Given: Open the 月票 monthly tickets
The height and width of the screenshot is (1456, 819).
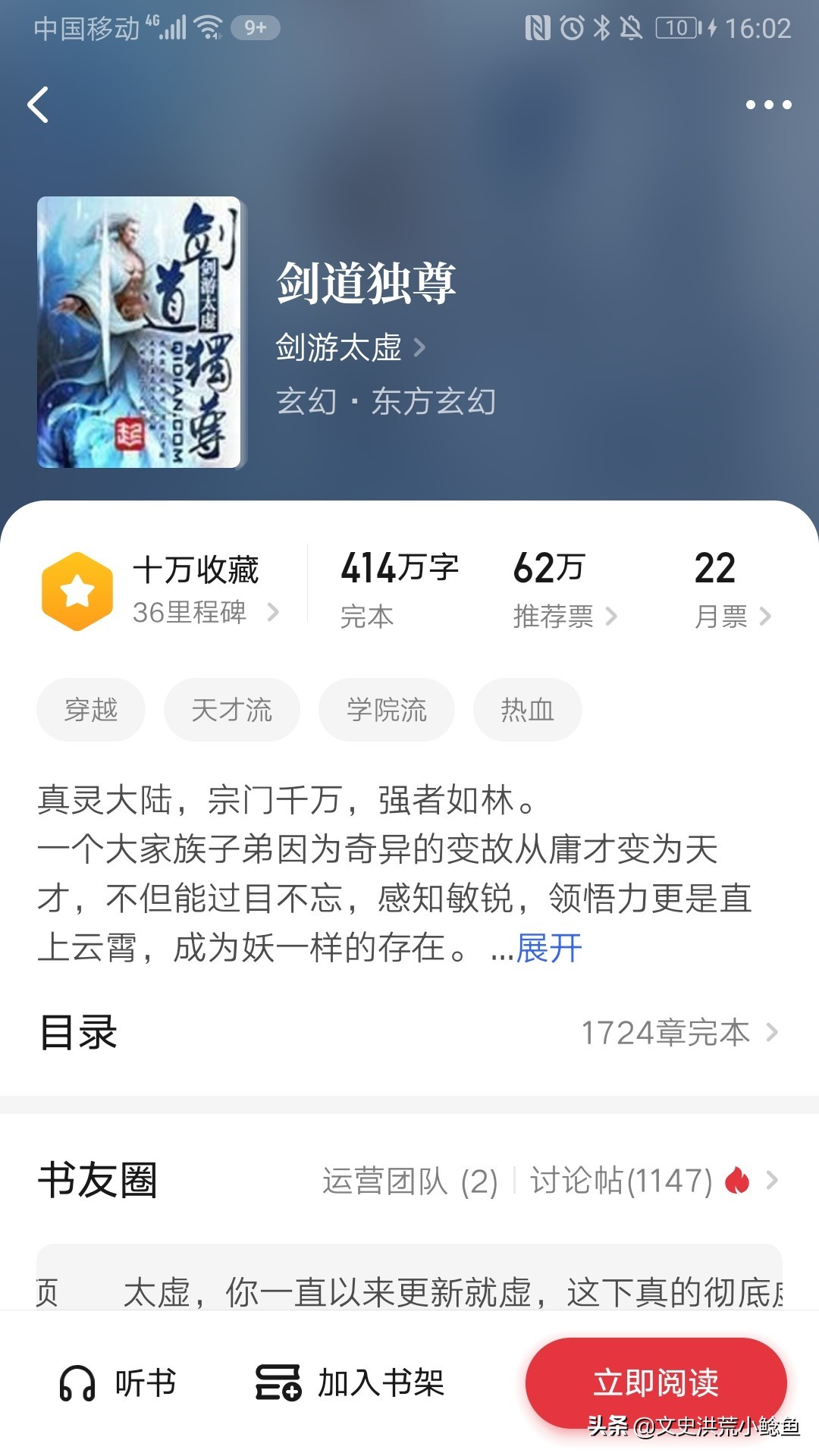Looking at the screenshot, I should click(732, 616).
